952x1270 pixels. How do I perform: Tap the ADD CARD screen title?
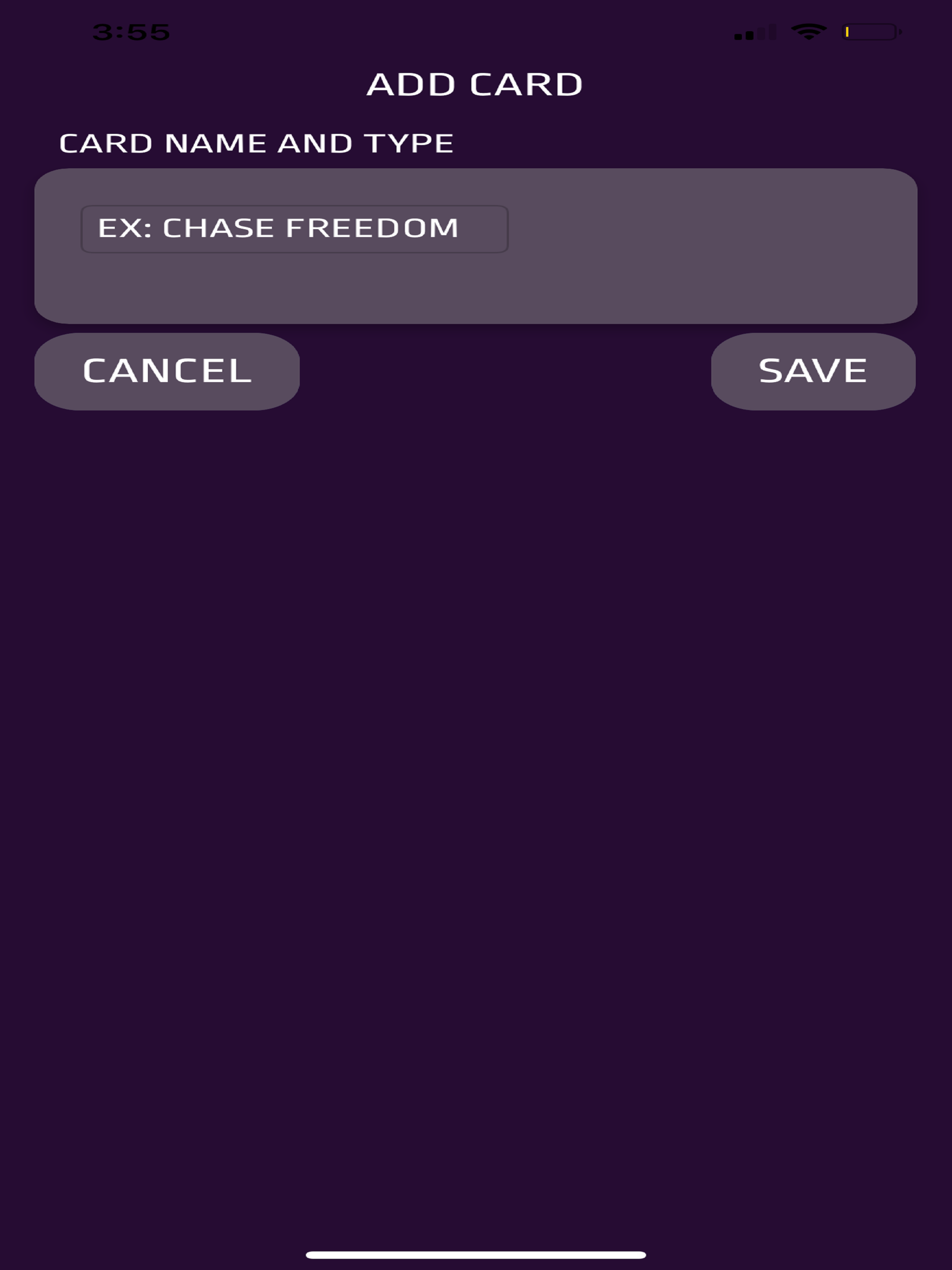tap(476, 85)
